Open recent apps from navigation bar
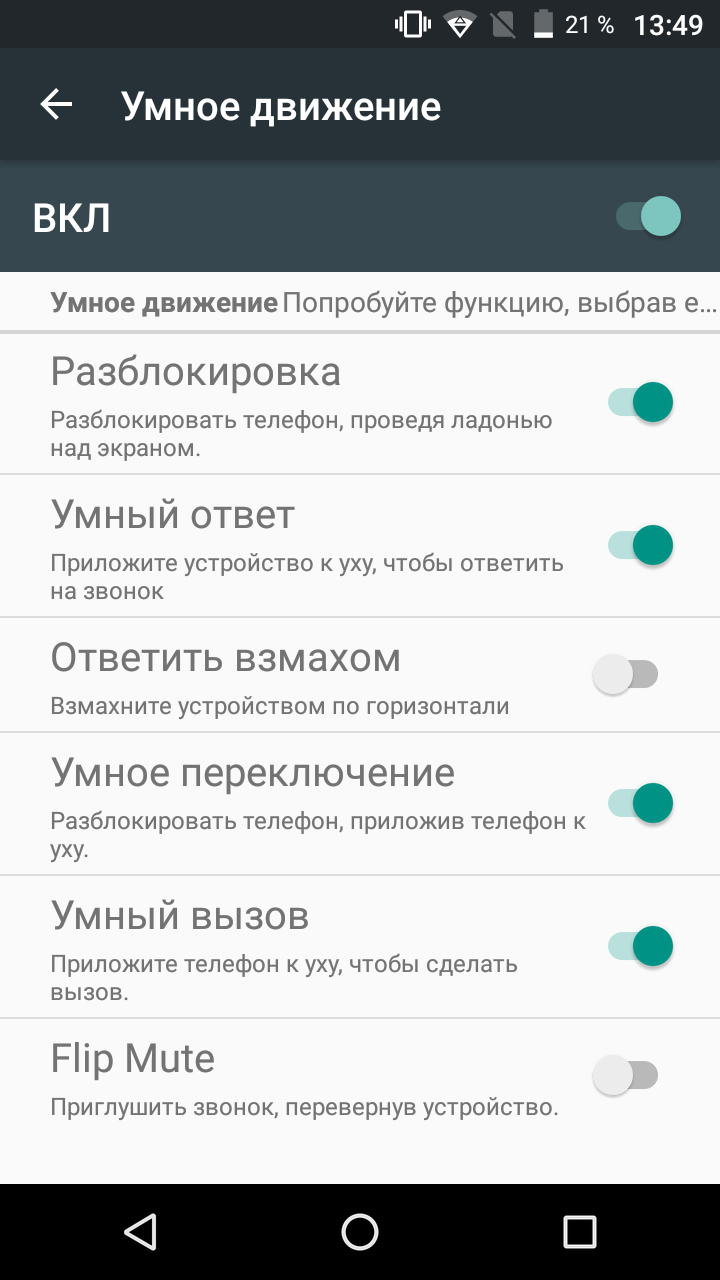The width and height of the screenshot is (720, 1280). point(580,1231)
